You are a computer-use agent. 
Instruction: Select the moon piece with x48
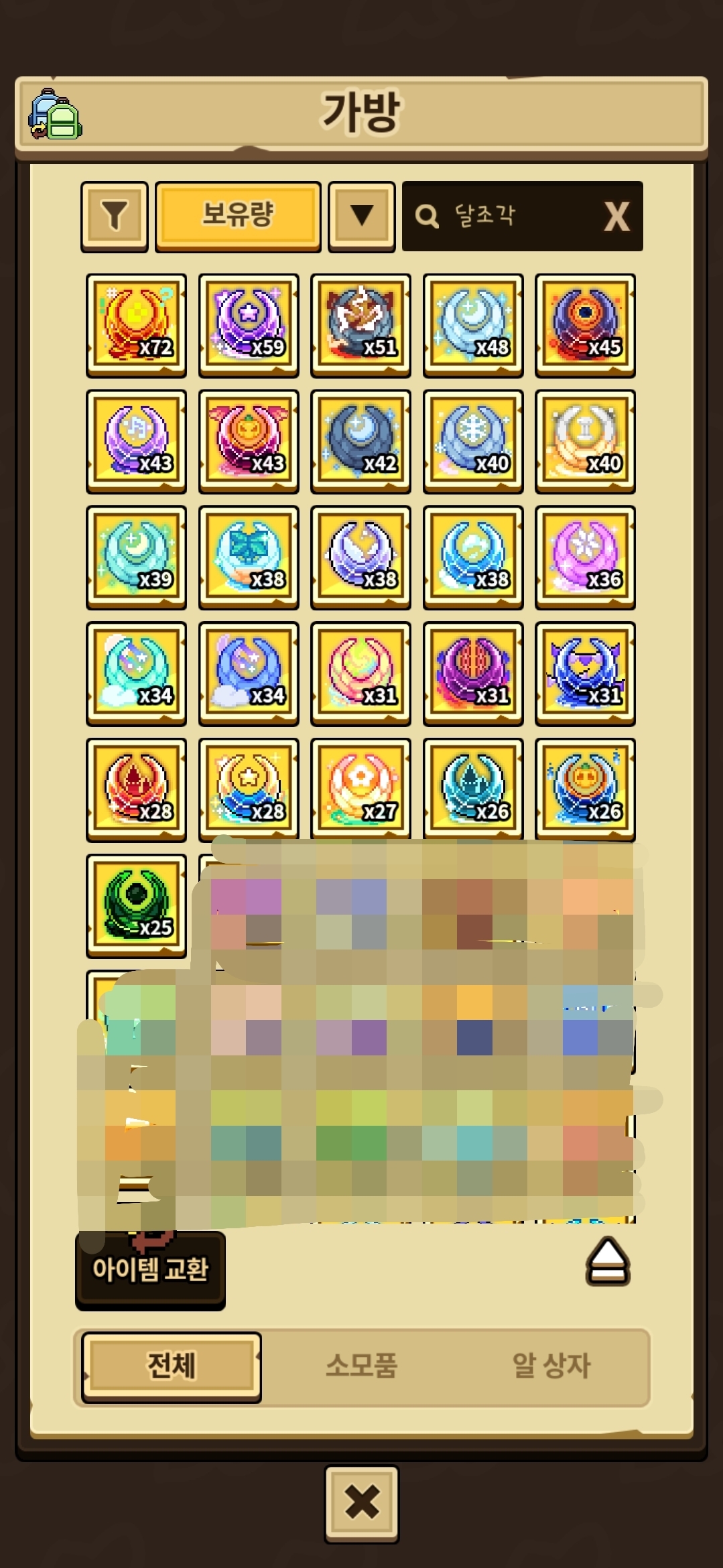pyautogui.click(x=473, y=325)
